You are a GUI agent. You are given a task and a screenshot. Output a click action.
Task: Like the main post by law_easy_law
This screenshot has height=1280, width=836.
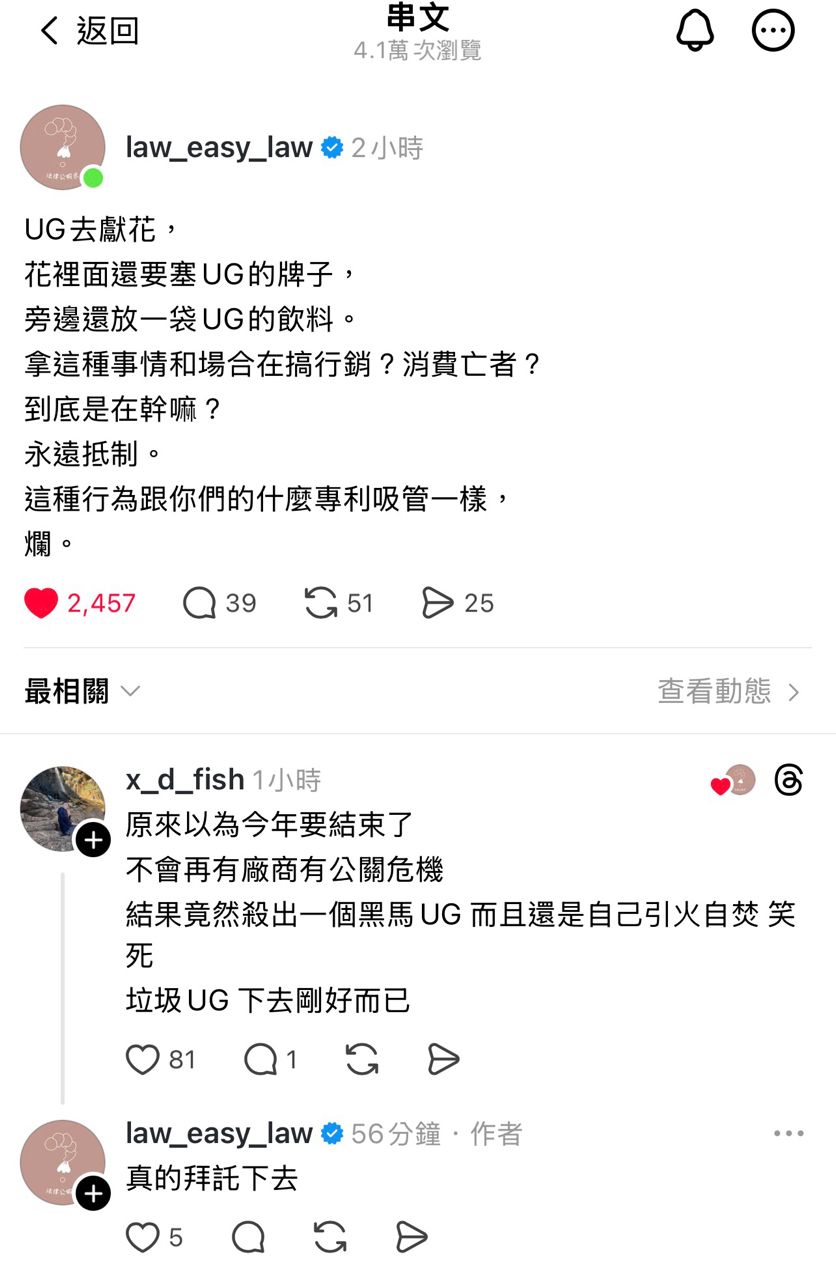coord(41,603)
